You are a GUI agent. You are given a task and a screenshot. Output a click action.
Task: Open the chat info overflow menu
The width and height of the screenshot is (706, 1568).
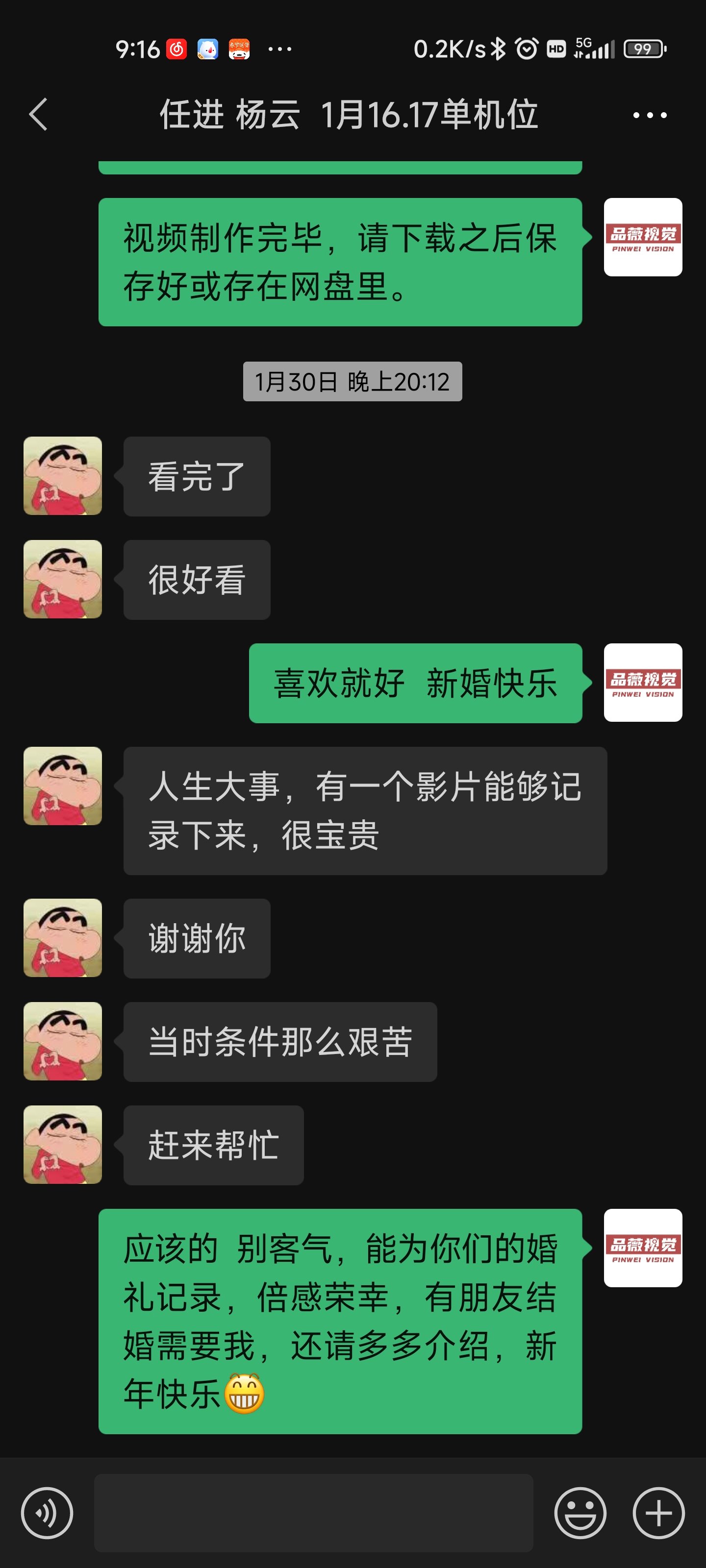pos(650,115)
